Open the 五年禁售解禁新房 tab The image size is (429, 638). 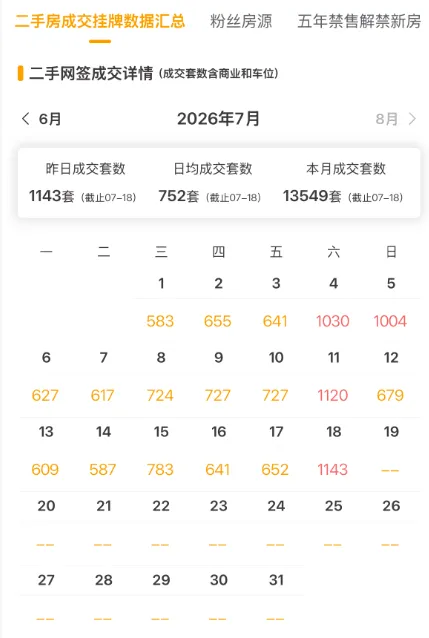click(x=359, y=21)
